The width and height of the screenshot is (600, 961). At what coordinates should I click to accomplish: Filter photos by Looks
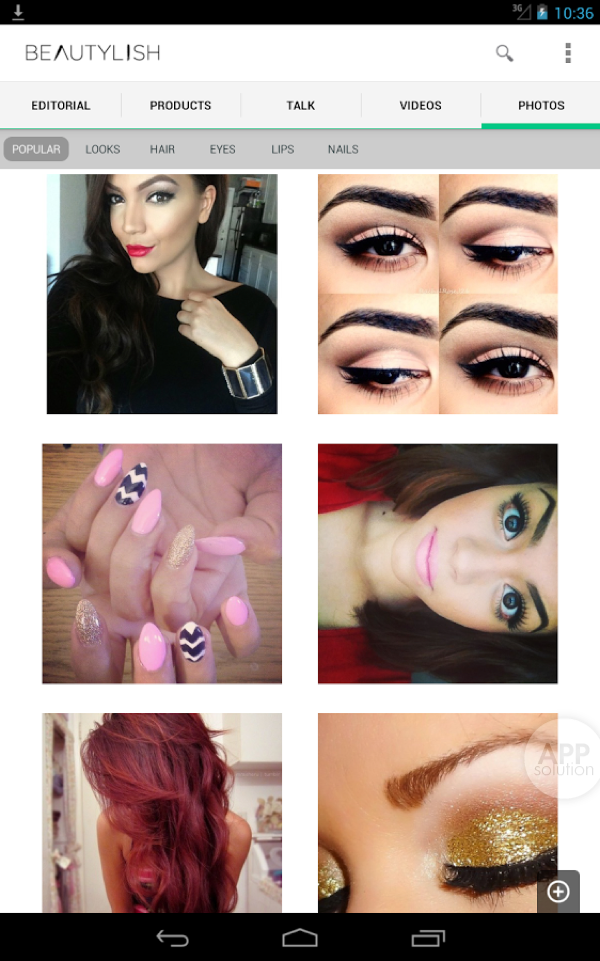[102, 149]
